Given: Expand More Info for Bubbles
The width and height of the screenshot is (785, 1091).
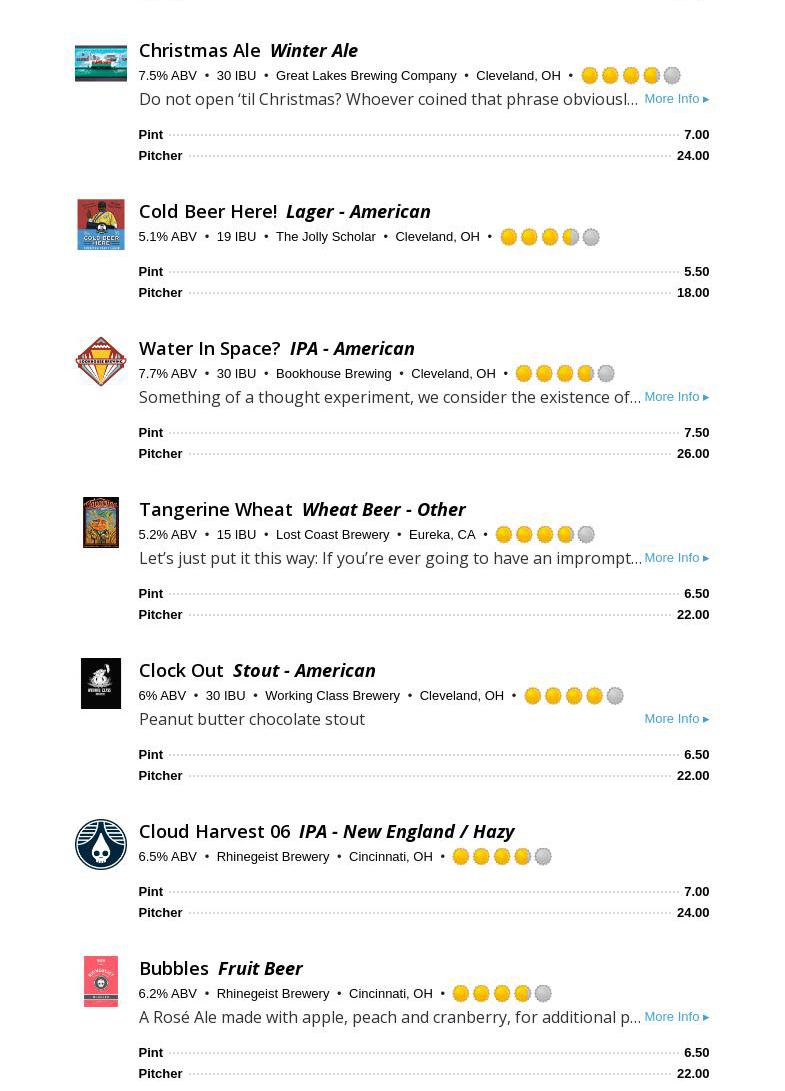Looking at the screenshot, I should point(676,1017).
